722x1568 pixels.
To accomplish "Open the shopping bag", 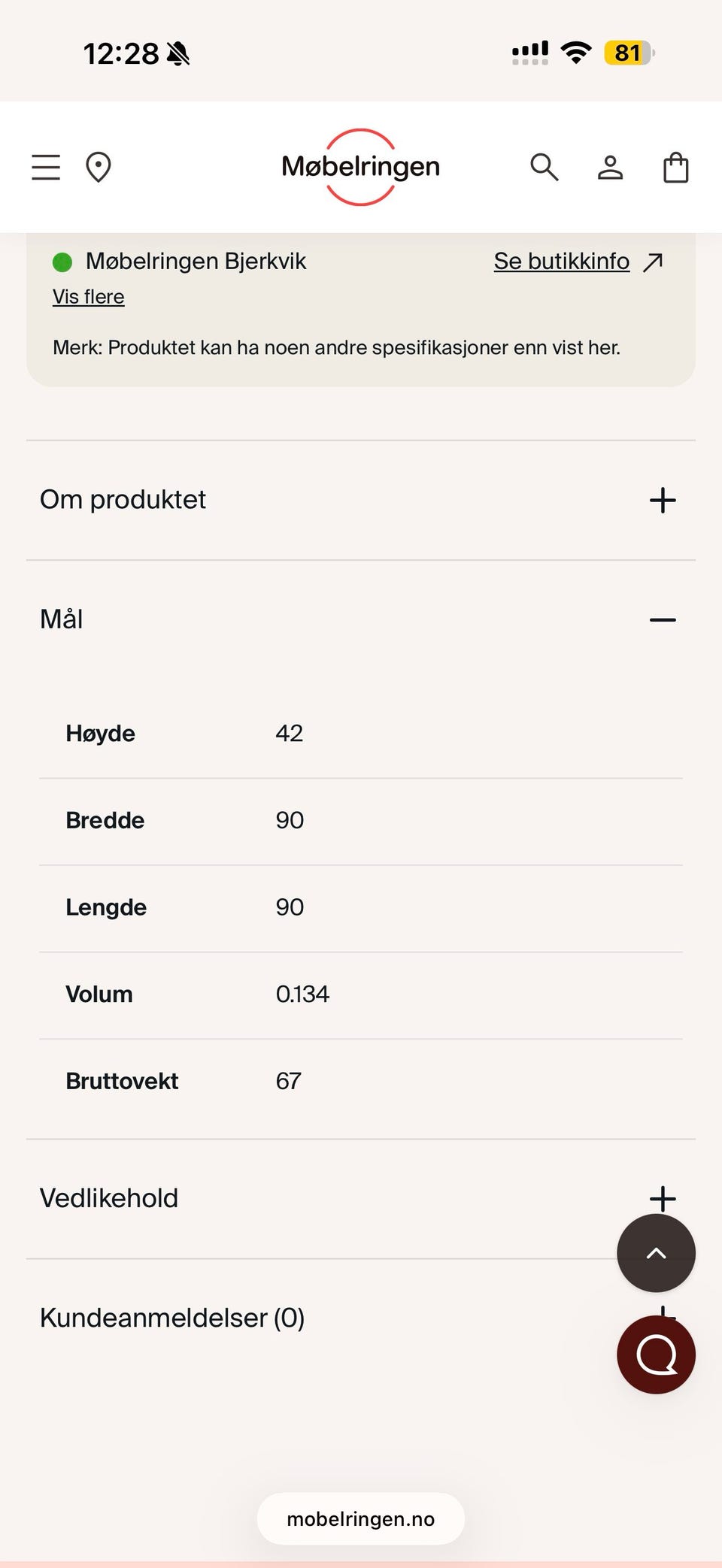I will pyautogui.click(x=676, y=167).
